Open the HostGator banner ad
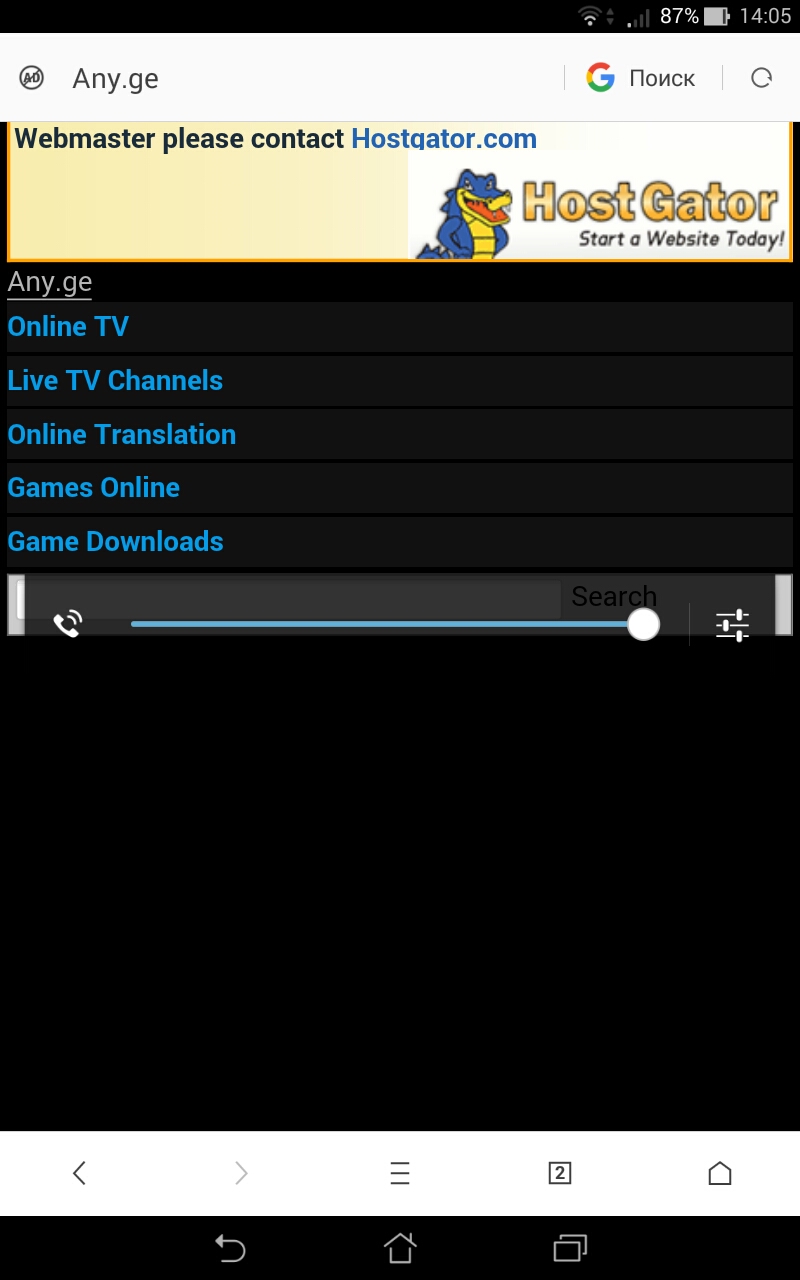This screenshot has width=800, height=1280. pos(600,212)
